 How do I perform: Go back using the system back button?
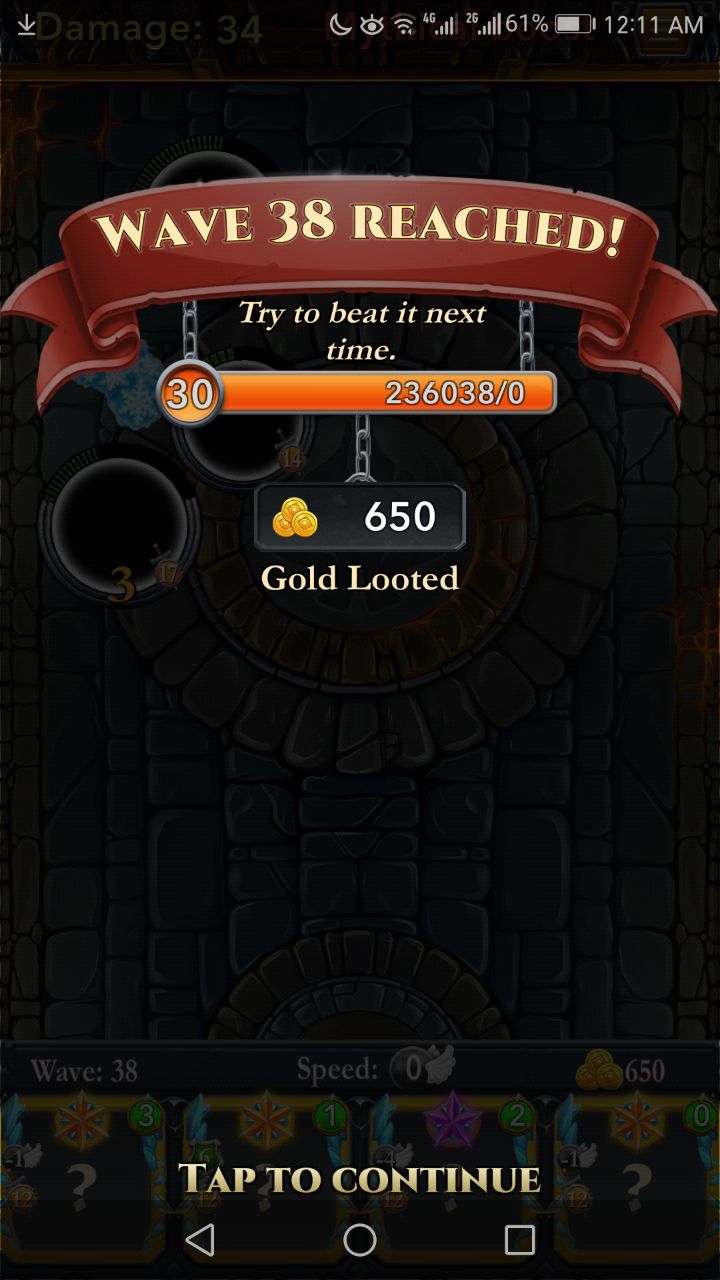pyautogui.click(x=200, y=1240)
